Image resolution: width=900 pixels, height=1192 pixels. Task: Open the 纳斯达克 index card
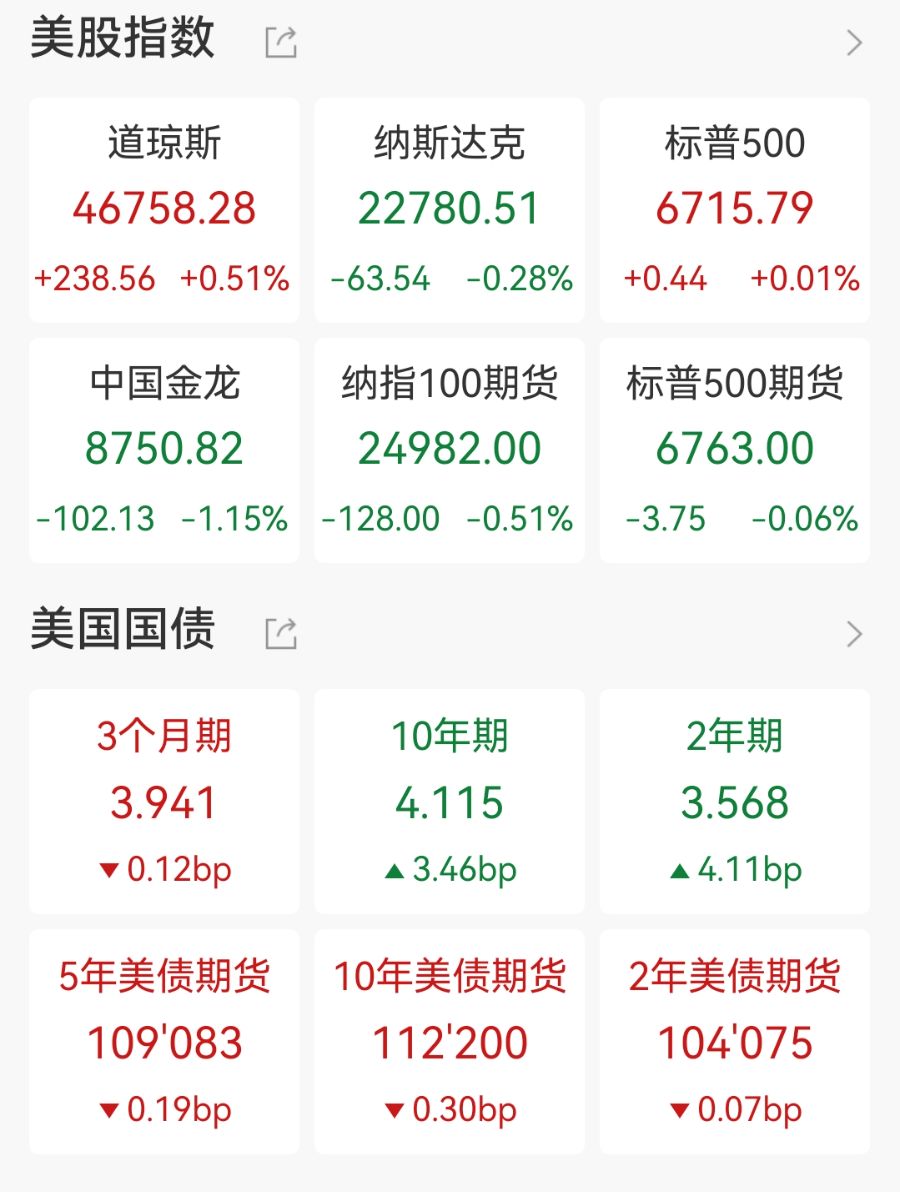click(x=449, y=210)
